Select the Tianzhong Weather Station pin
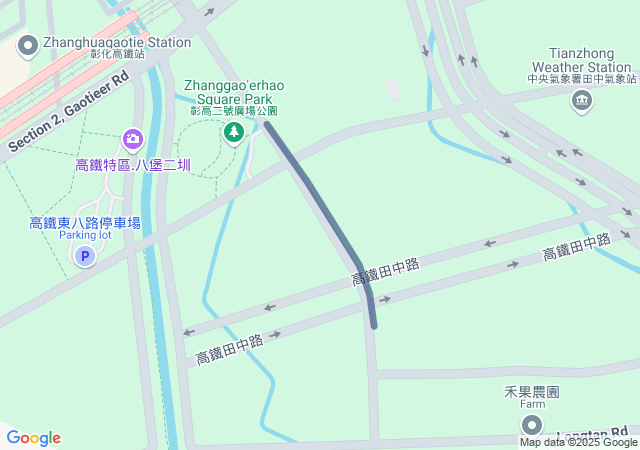This screenshot has width=640, height=450. [x=581, y=100]
